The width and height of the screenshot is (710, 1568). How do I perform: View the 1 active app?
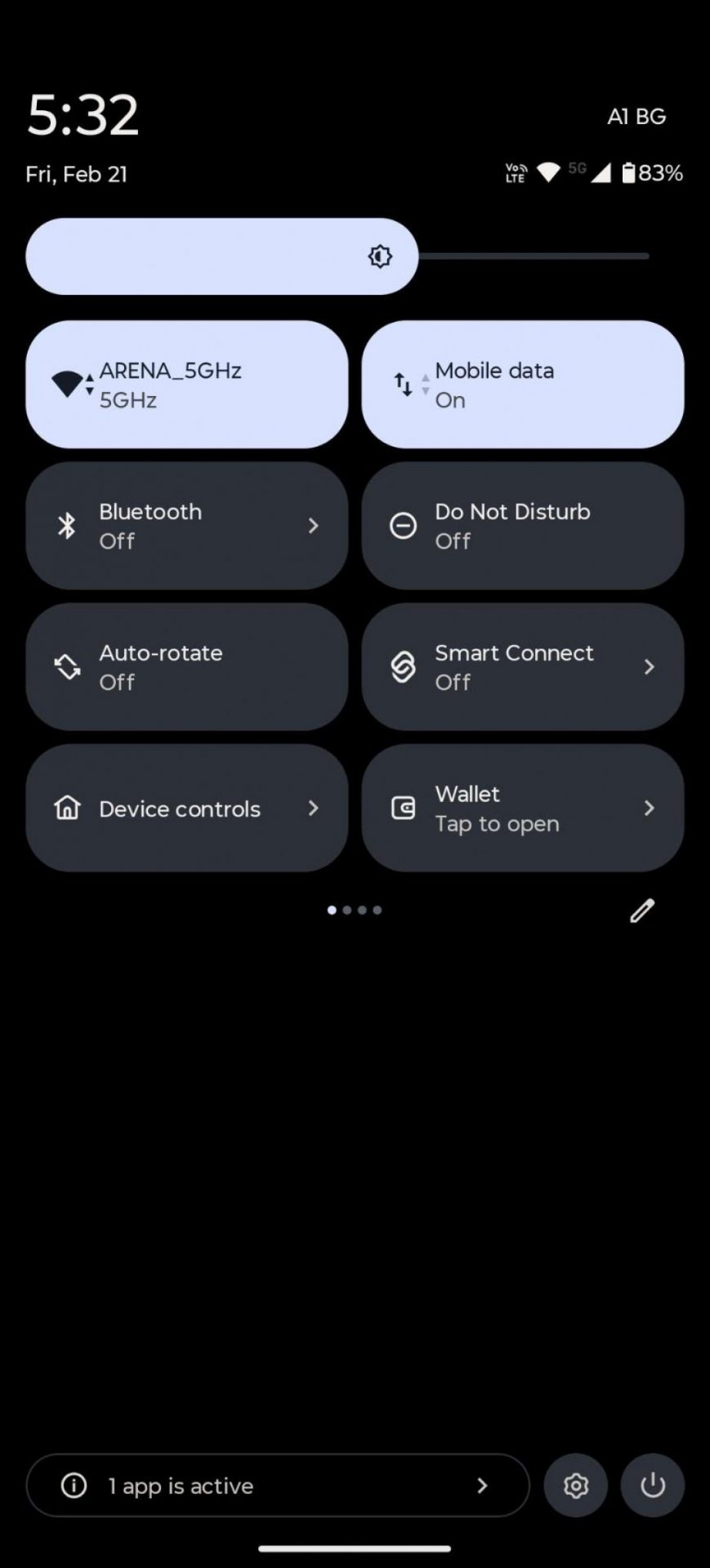(x=278, y=1486)
